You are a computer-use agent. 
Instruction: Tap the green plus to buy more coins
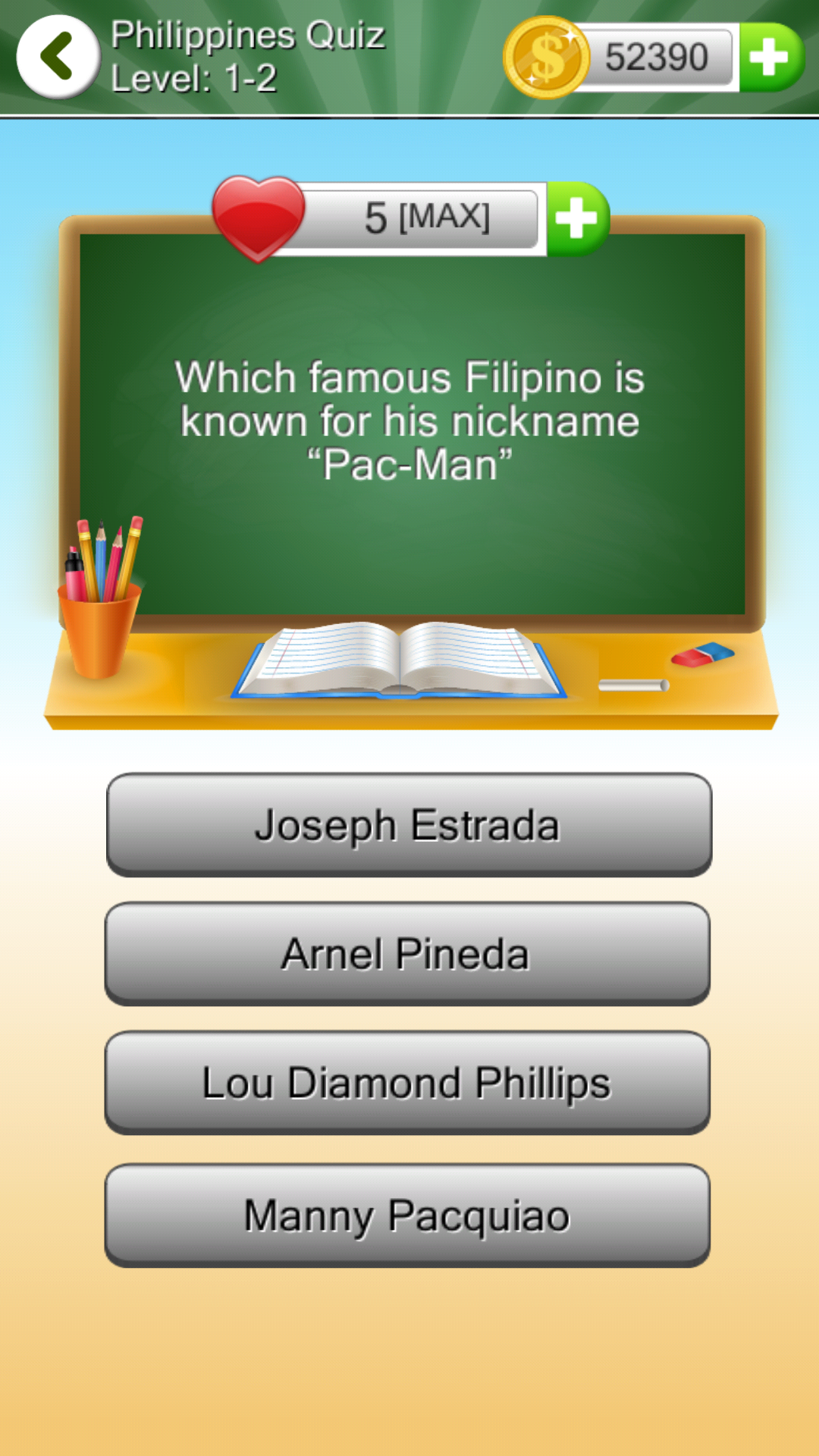click(x=772, y=57)
